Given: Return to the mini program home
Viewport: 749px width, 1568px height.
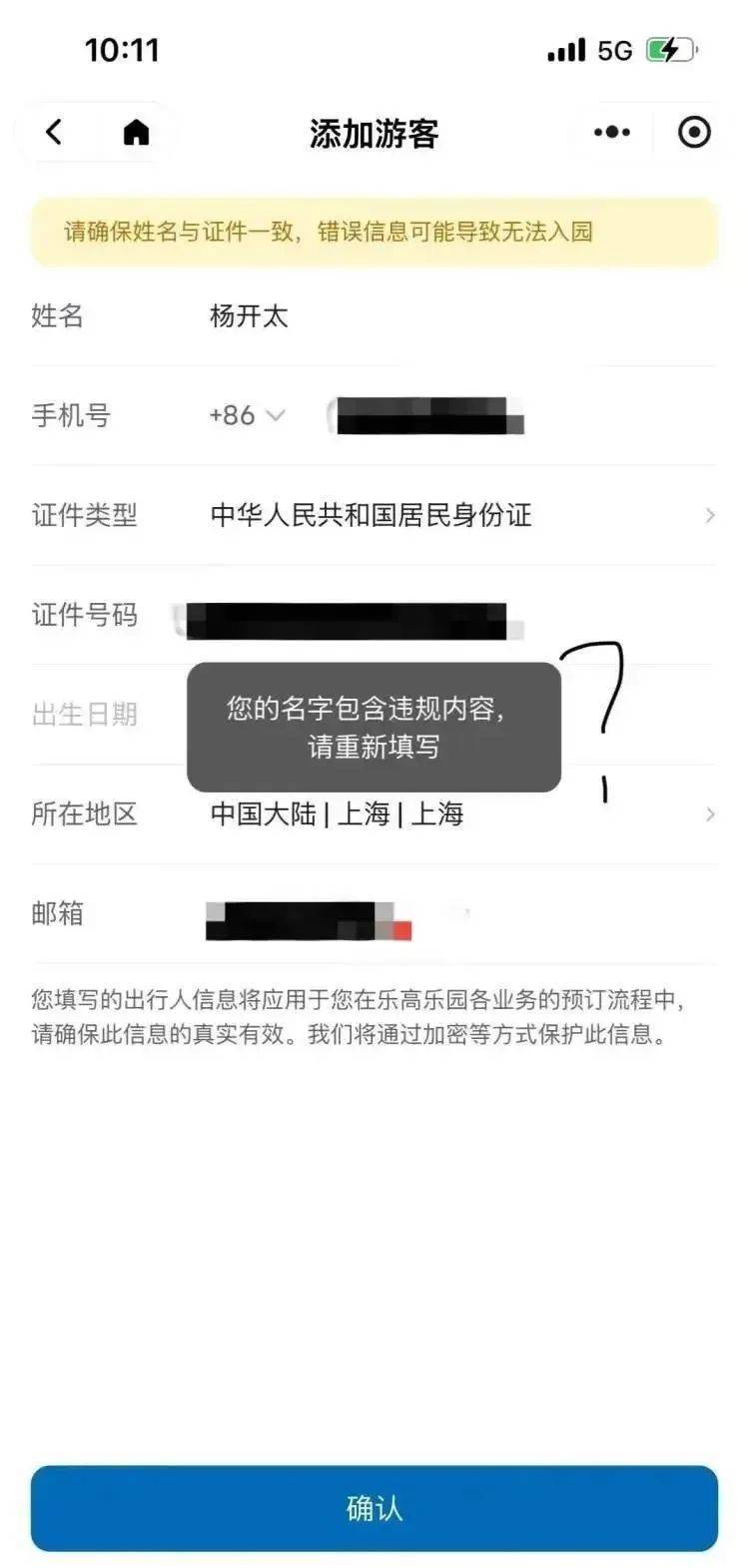Looking at the screenshot, I should (x=136, y=133).
